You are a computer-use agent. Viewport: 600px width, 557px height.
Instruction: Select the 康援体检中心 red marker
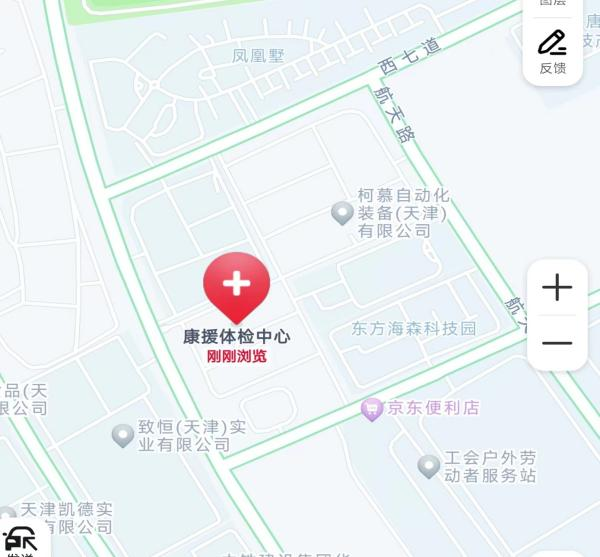click(237, 286)
